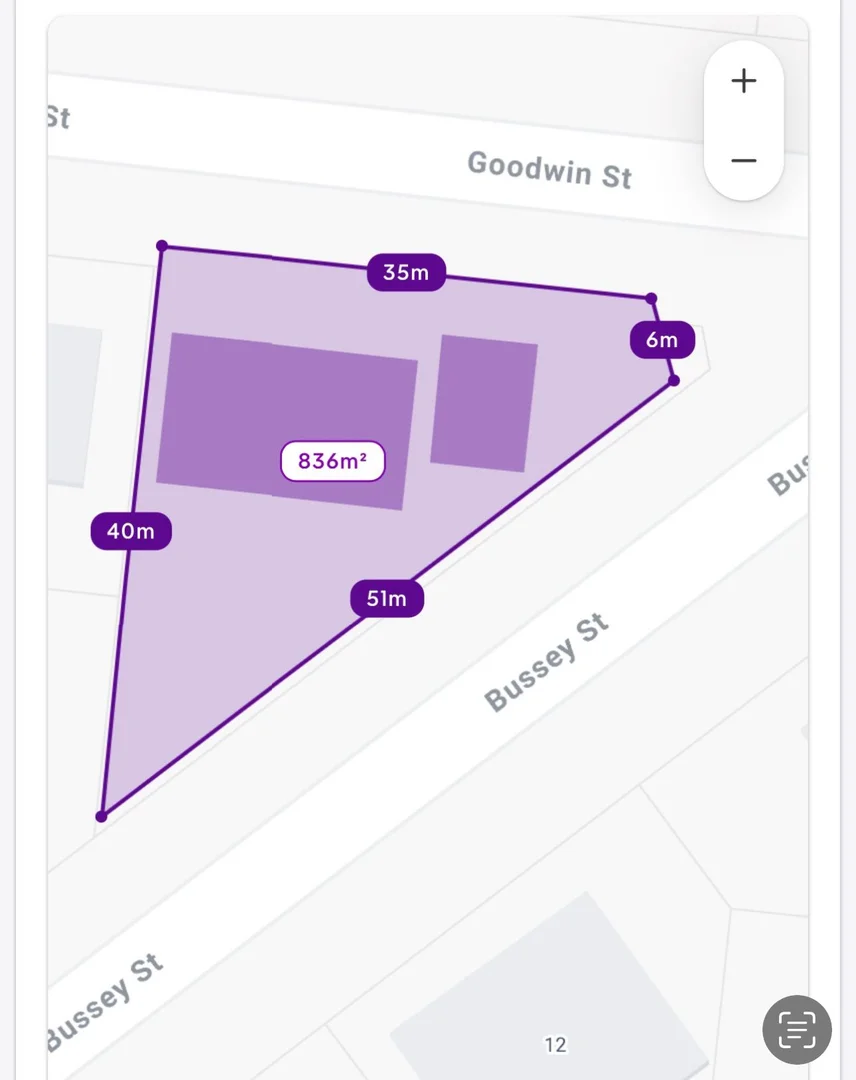Open the scan text button
Image resolution: width=856 pixels, height=1080 pixels.
797,1029
